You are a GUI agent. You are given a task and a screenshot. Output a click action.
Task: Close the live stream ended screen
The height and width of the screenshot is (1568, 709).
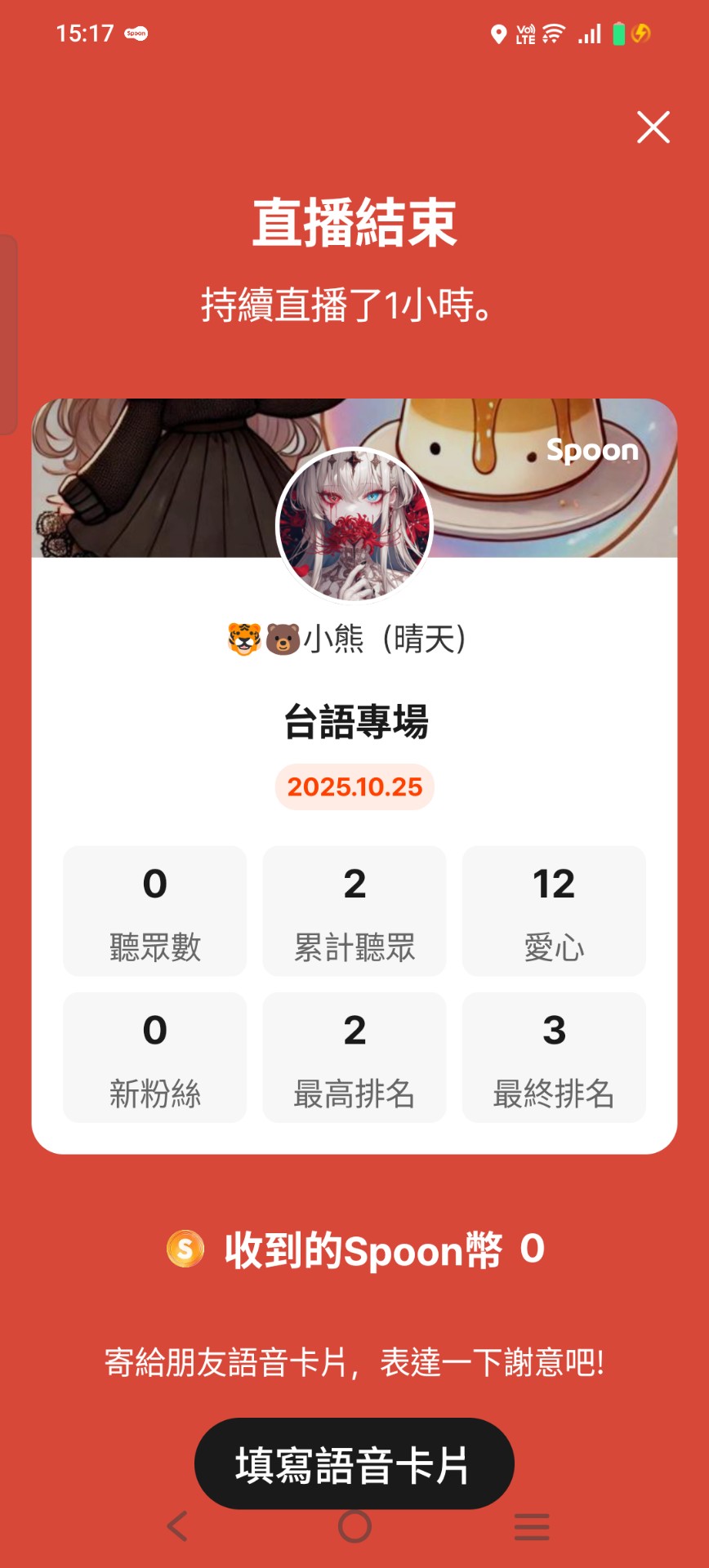653,127
